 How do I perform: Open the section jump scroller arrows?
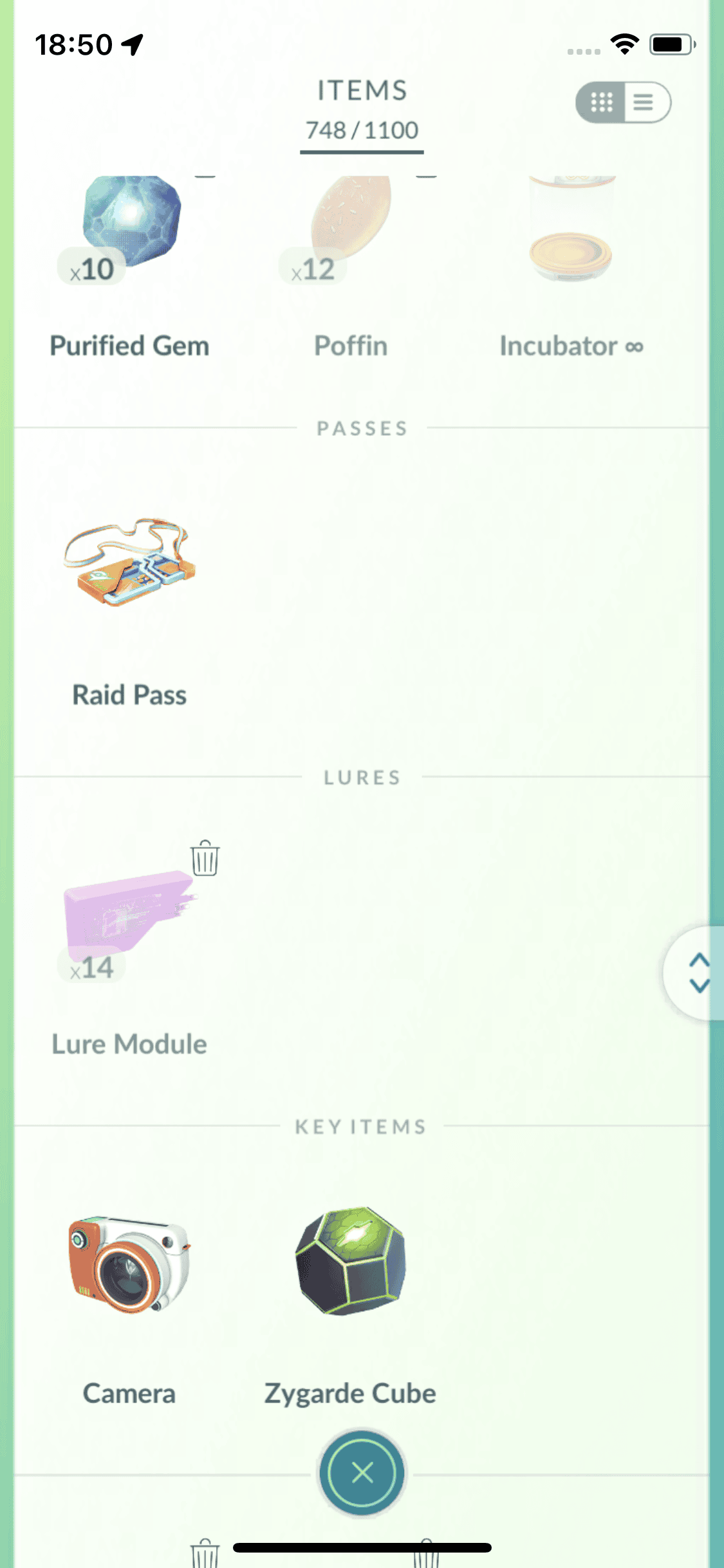[x=698, y=973]
